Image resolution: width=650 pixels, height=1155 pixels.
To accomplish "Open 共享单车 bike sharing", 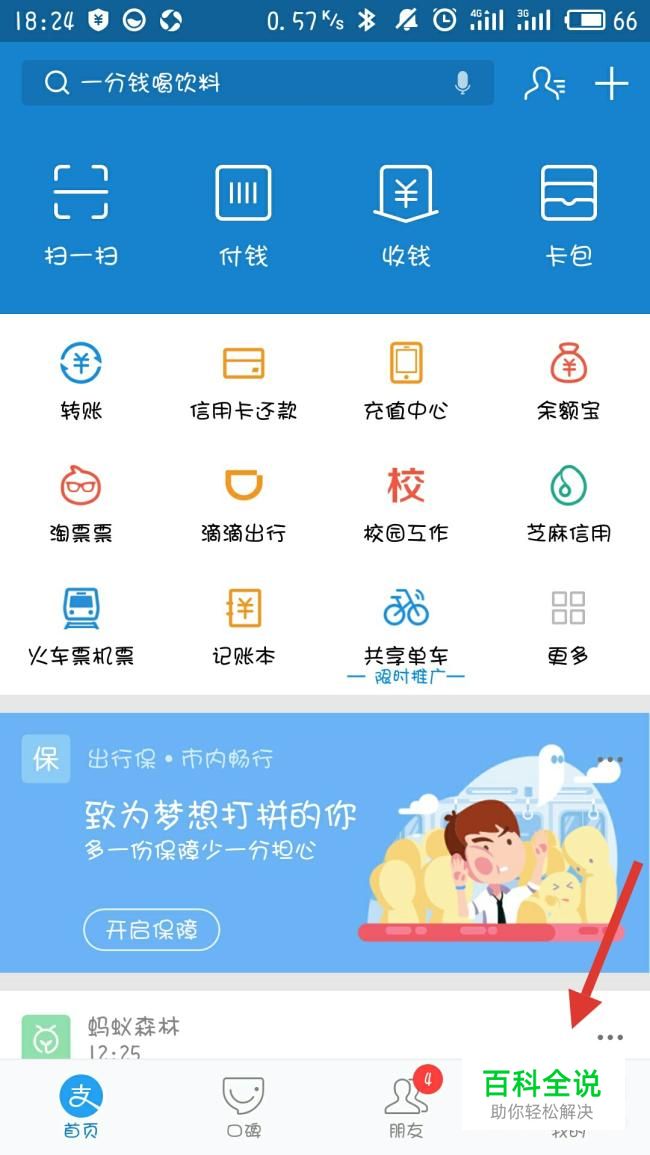I will (405, 625).
